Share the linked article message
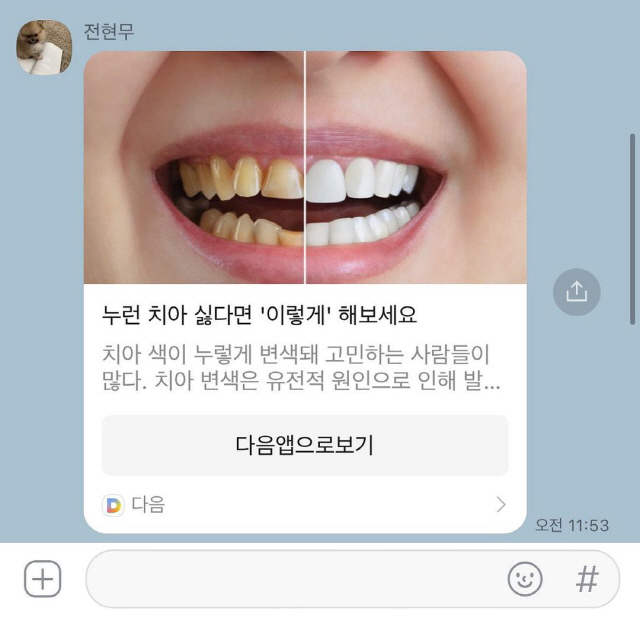This screenshot has height=640, width=640. [577, 292]
